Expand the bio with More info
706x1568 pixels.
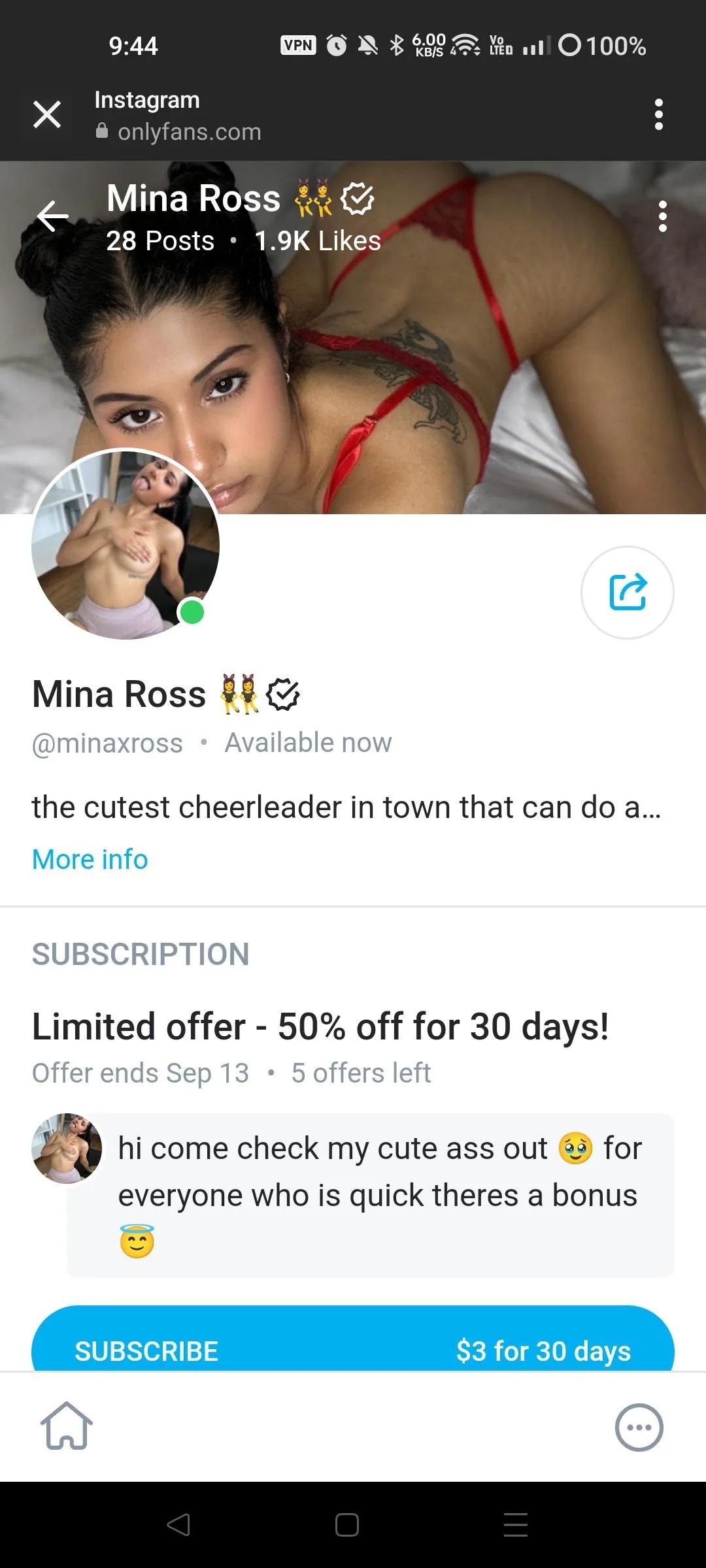(x=90, y=859)
